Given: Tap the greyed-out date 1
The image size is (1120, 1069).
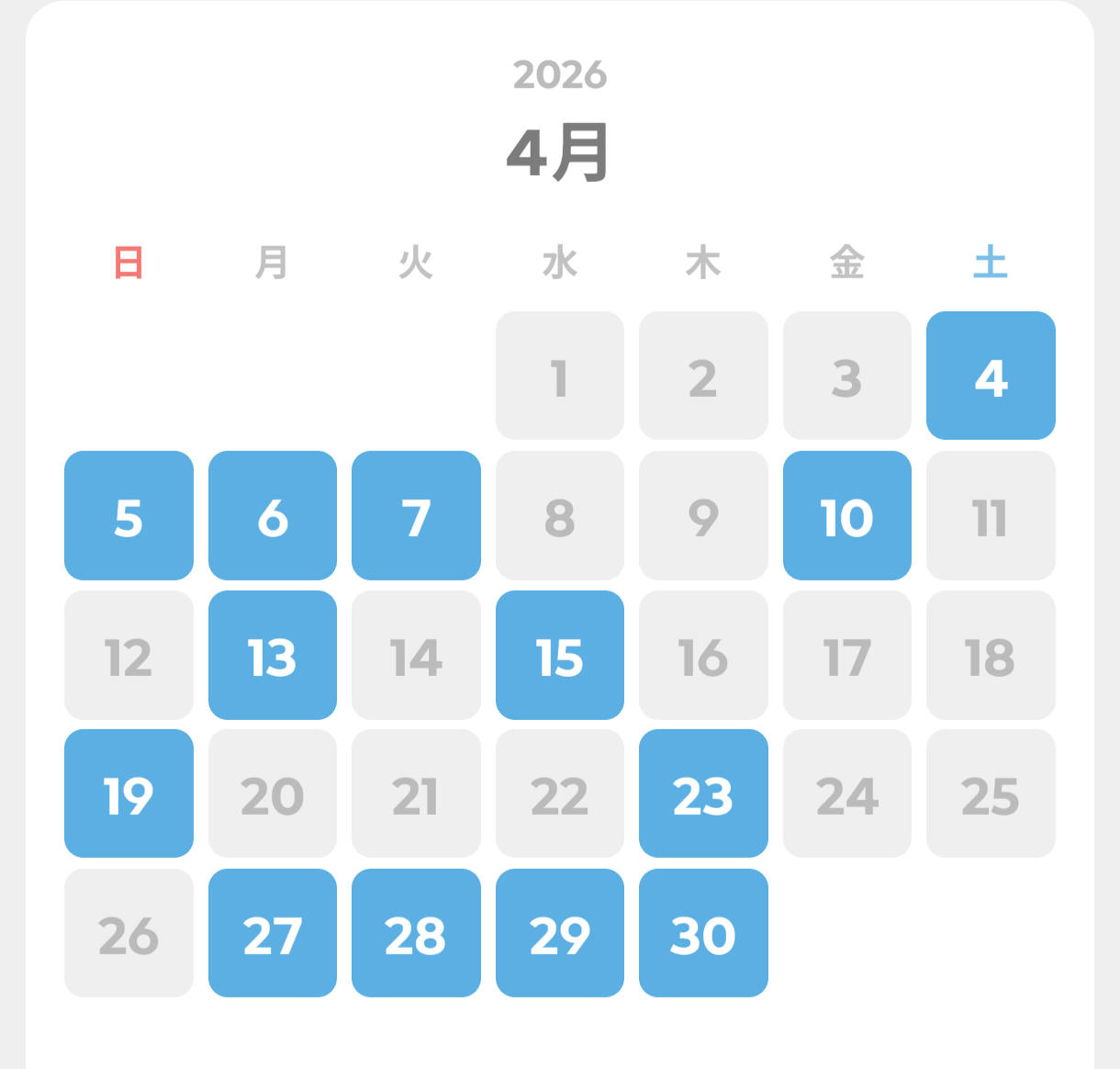Looking at the screenshot, I should 560,376.
